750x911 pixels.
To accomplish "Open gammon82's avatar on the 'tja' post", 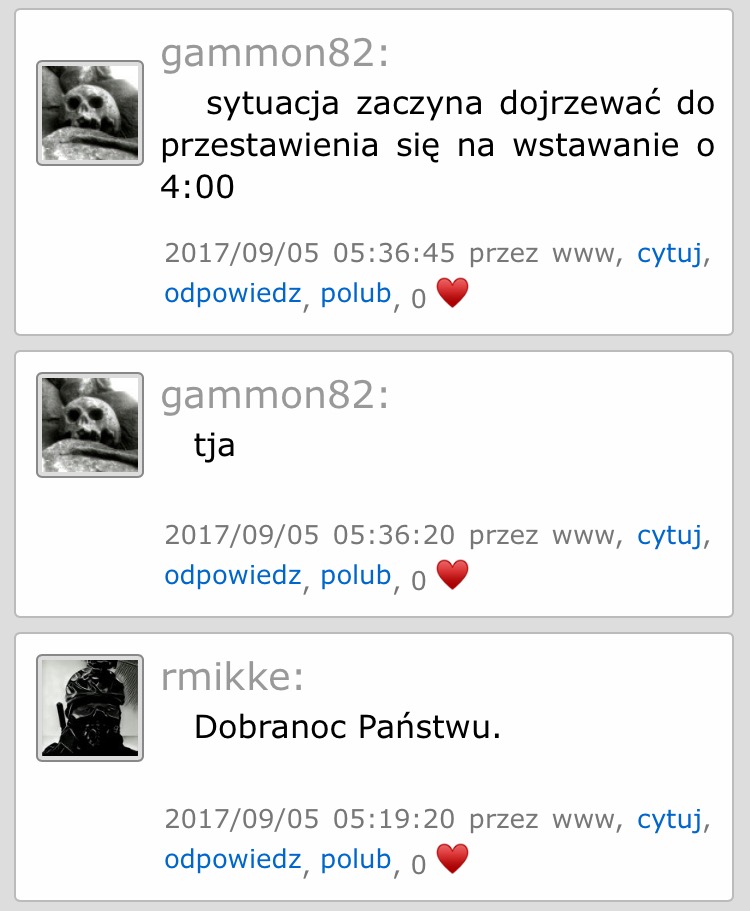I will coord(90,425).
